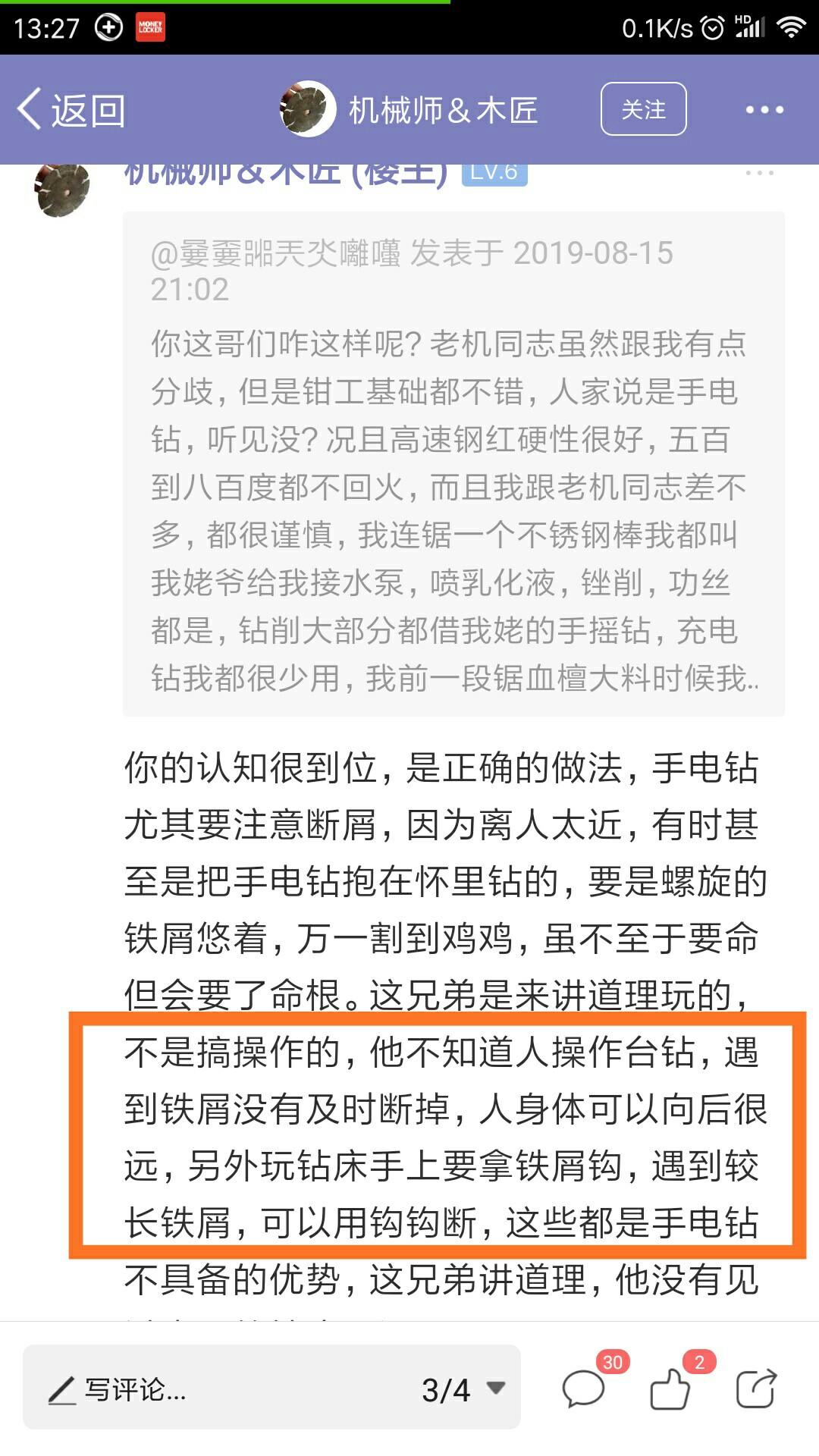Share this thread via share icon
Viewport: 819px width, 1456px height.
[x=756, y=1389]
